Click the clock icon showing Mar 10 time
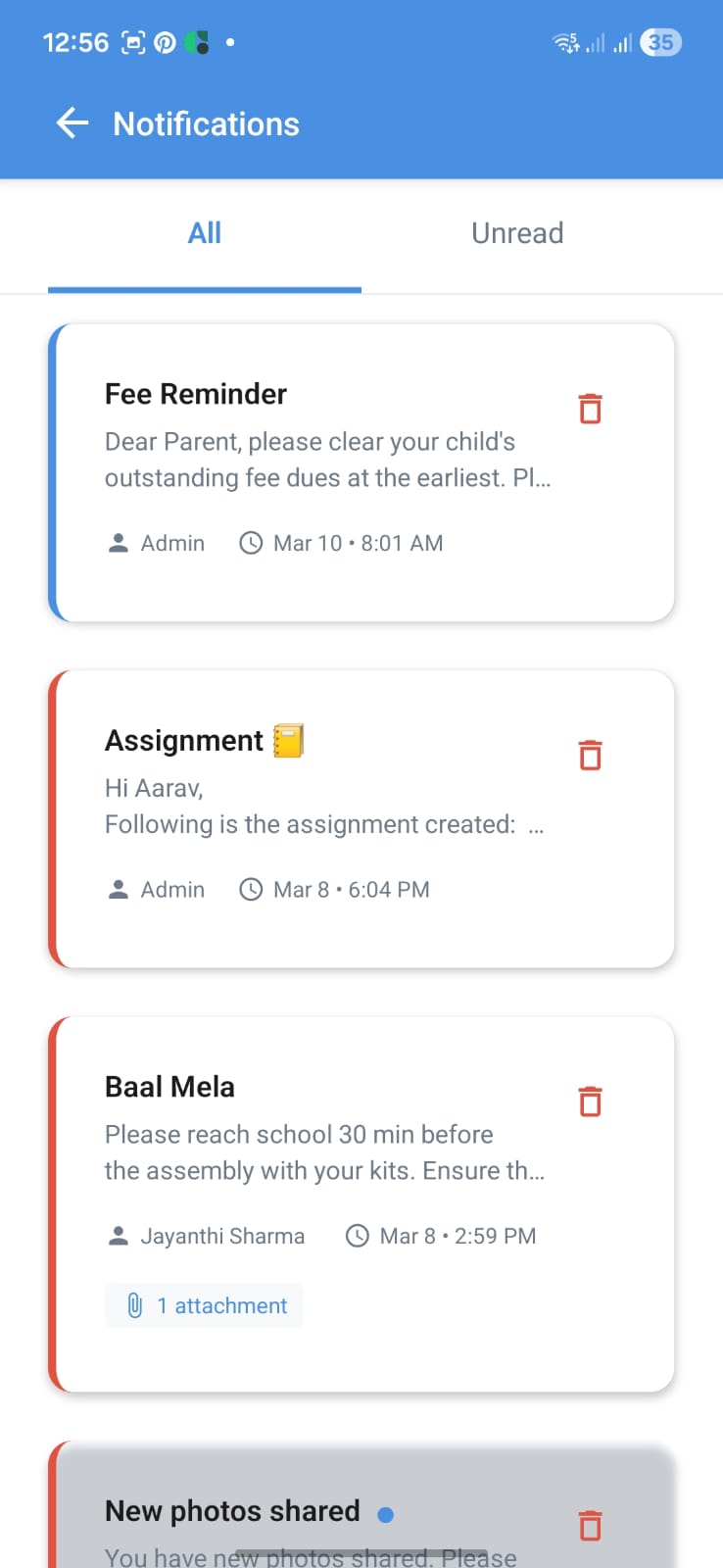Viewport: 723px width, 1568px height. point(251,542)
